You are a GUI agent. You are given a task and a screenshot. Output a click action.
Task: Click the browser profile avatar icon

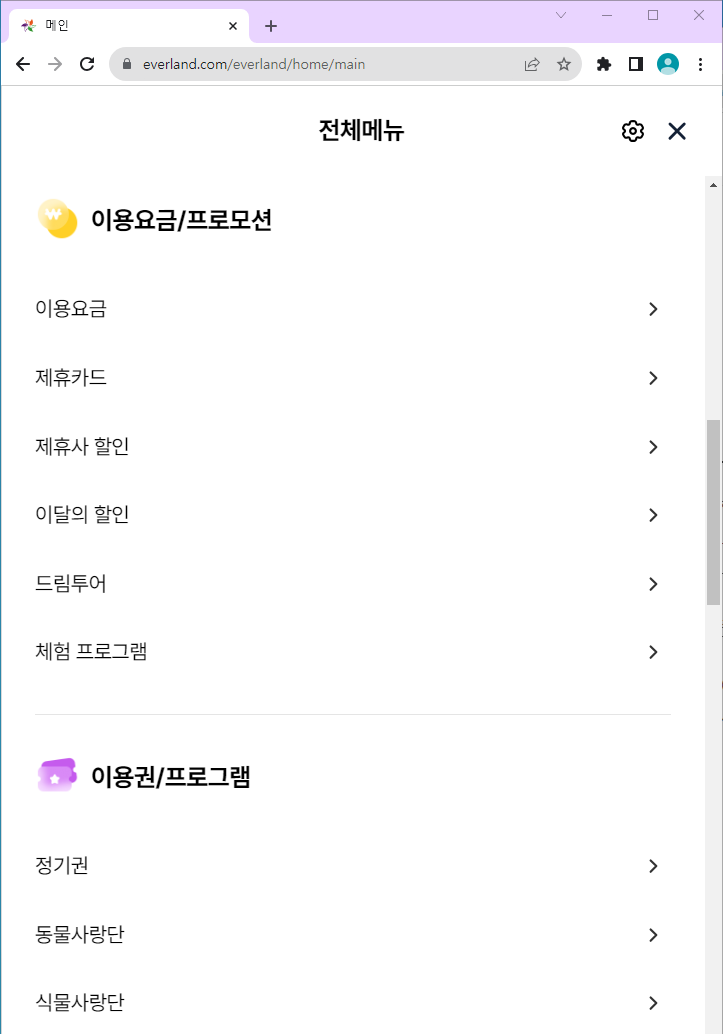pyautogui.click(x=667, y=63)
